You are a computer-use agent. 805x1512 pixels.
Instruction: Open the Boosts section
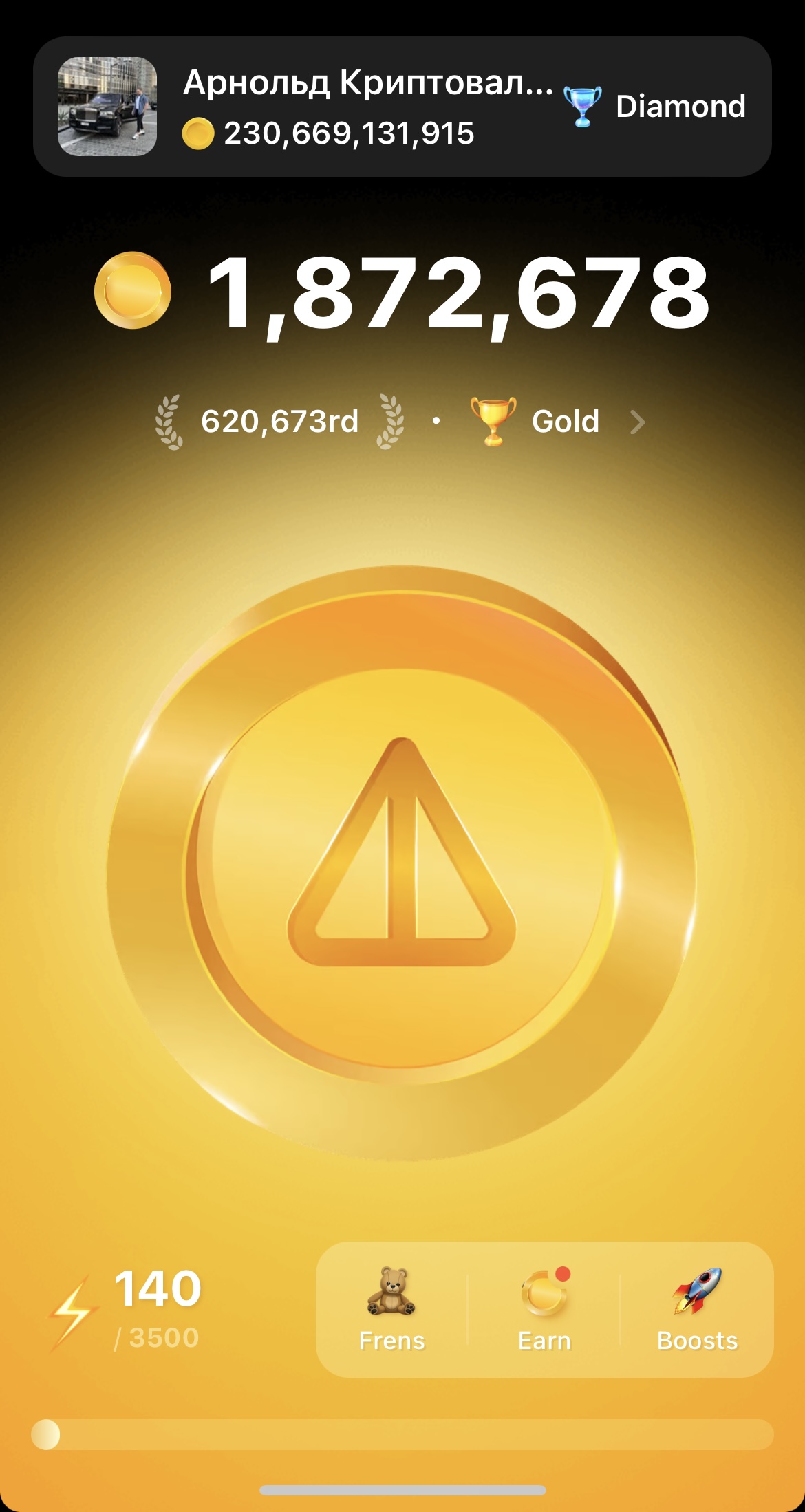(x=697, y=1309)
